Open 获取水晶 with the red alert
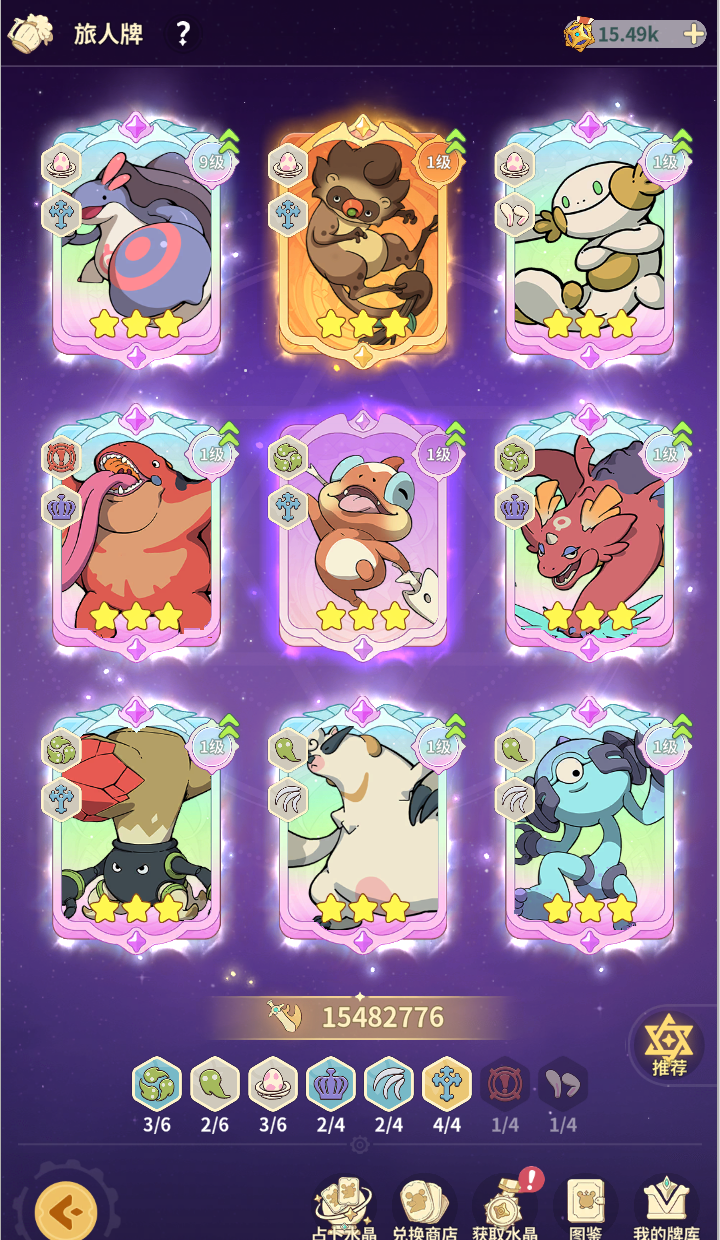Viewport: 720px width, 1240px height. click(504, 1208)
